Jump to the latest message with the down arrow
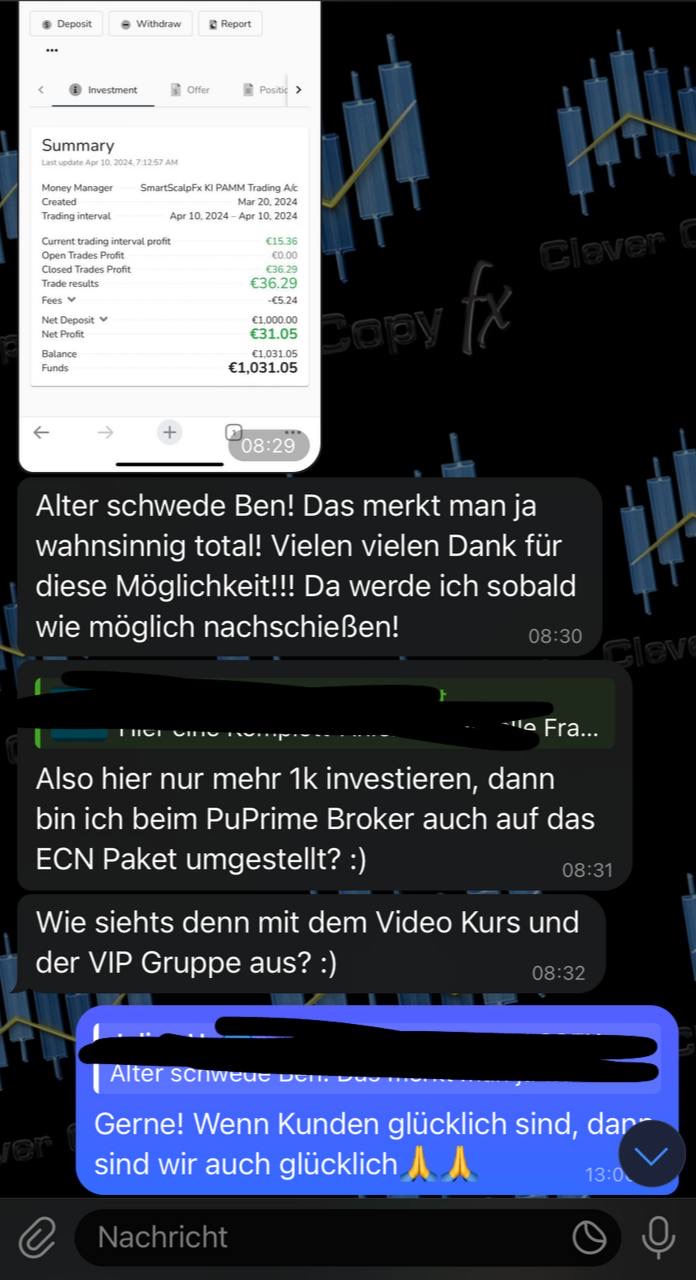Viewport: 696px width, 1280px height. [651, 1154]
